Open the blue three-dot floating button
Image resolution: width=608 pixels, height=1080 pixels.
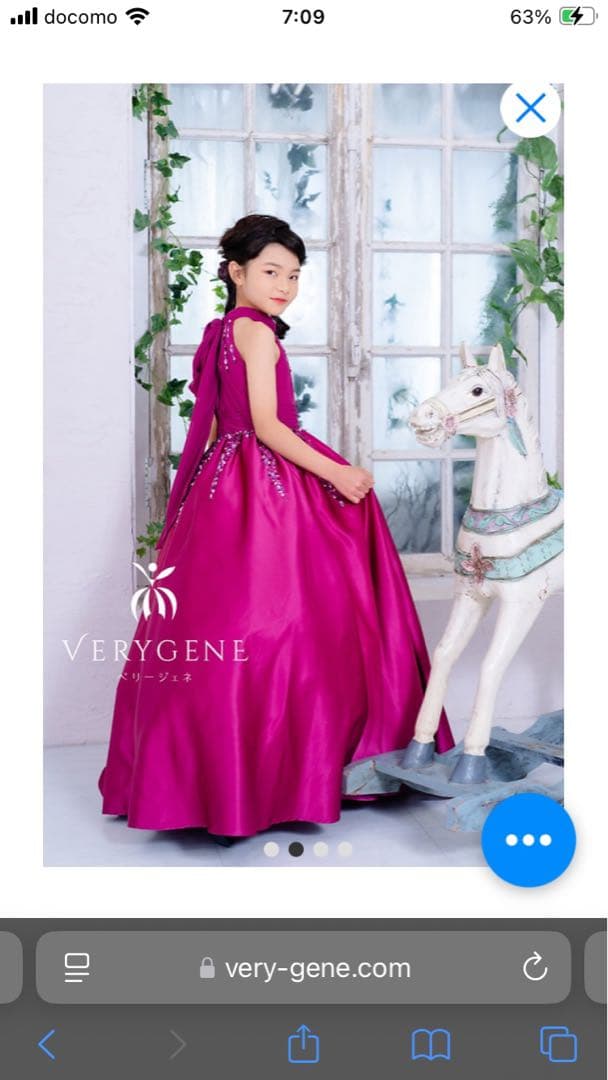click(528, 840)
